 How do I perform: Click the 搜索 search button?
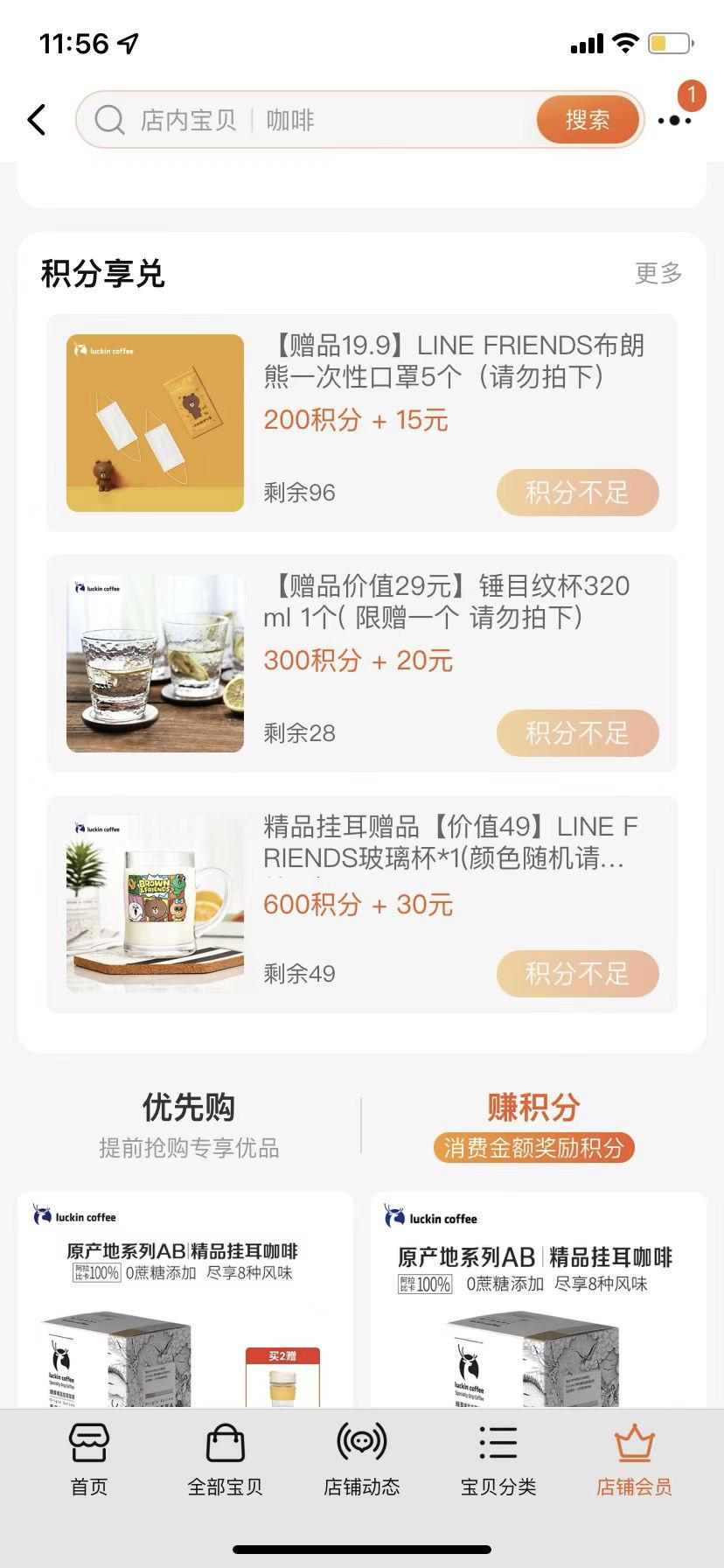coord(587,120)
